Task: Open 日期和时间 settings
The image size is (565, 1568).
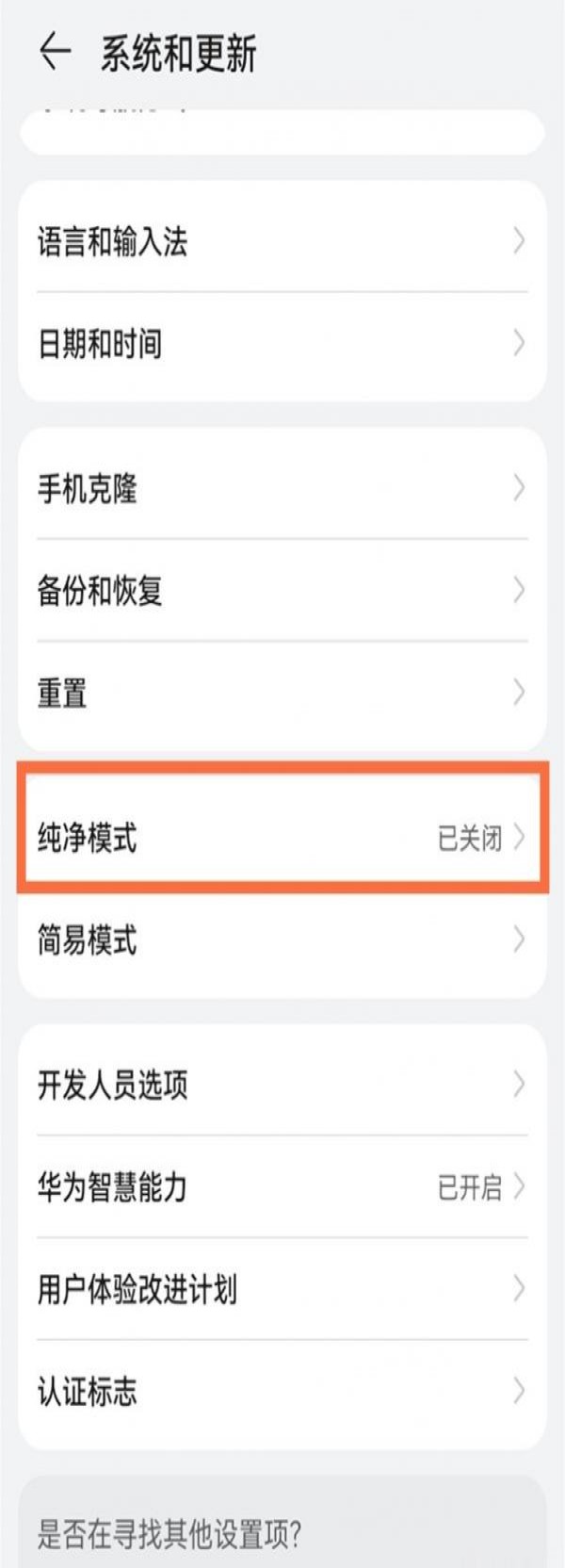Action: (x=282, y=344)
